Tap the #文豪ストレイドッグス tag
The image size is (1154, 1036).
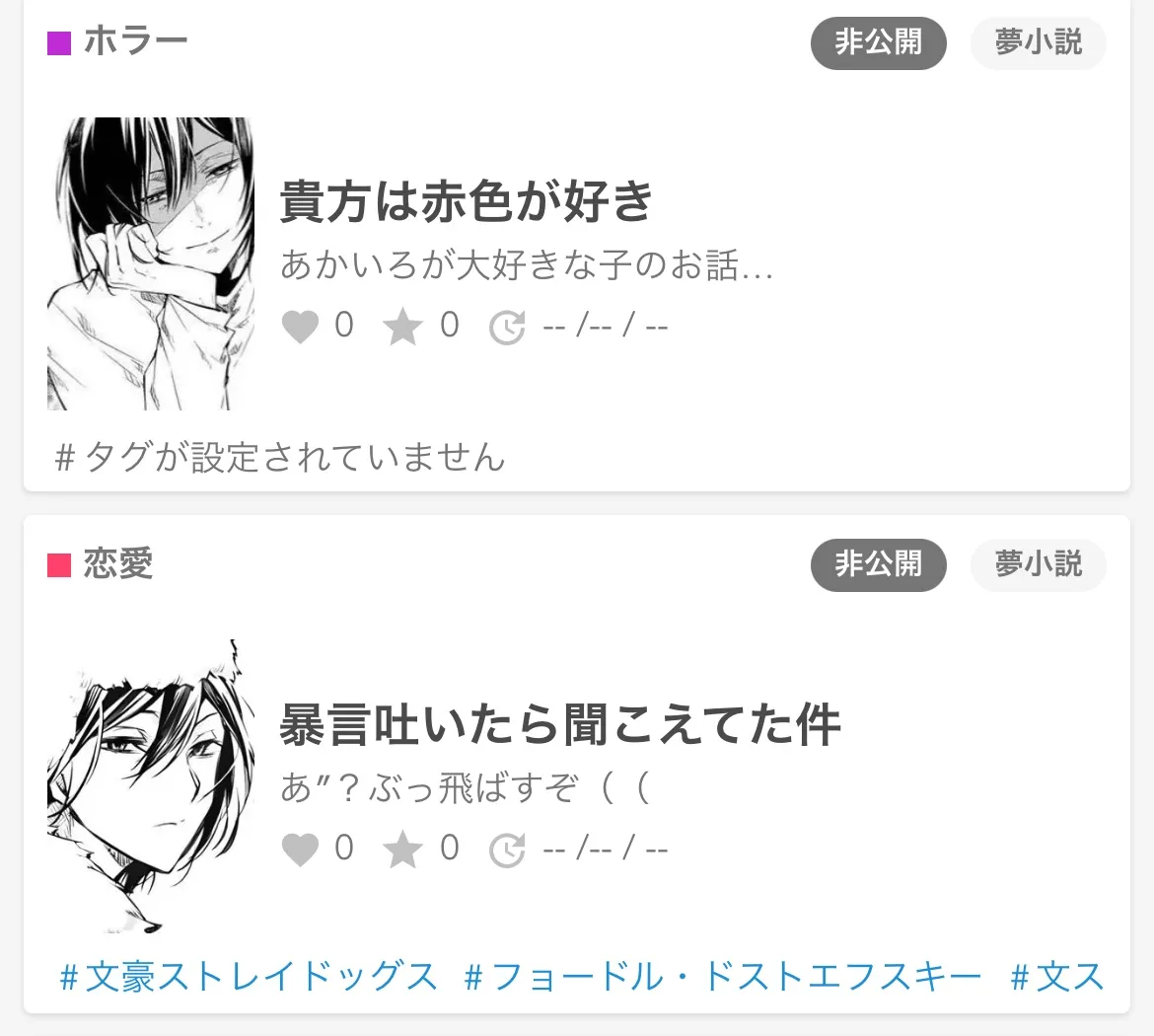[249, 977]
